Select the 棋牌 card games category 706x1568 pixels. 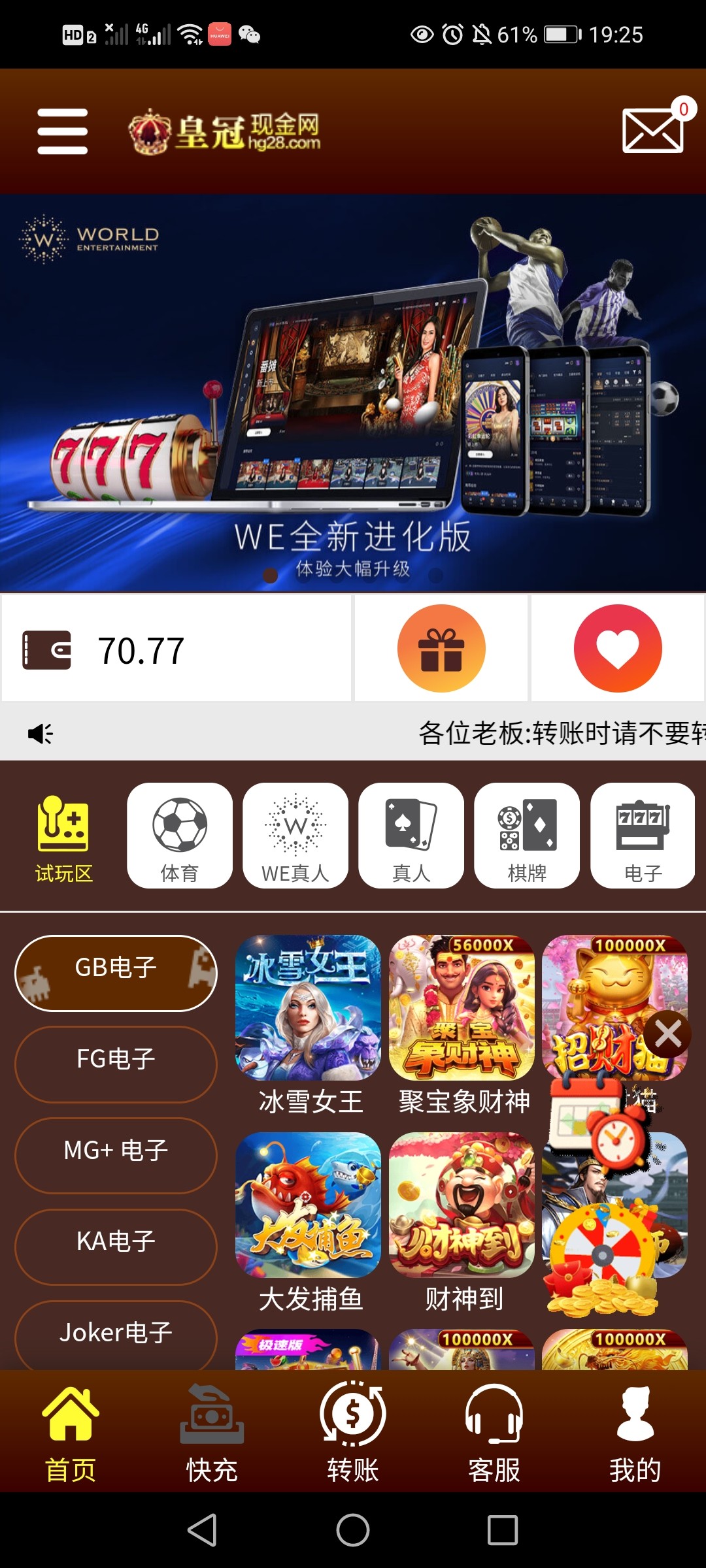point(527,836)
